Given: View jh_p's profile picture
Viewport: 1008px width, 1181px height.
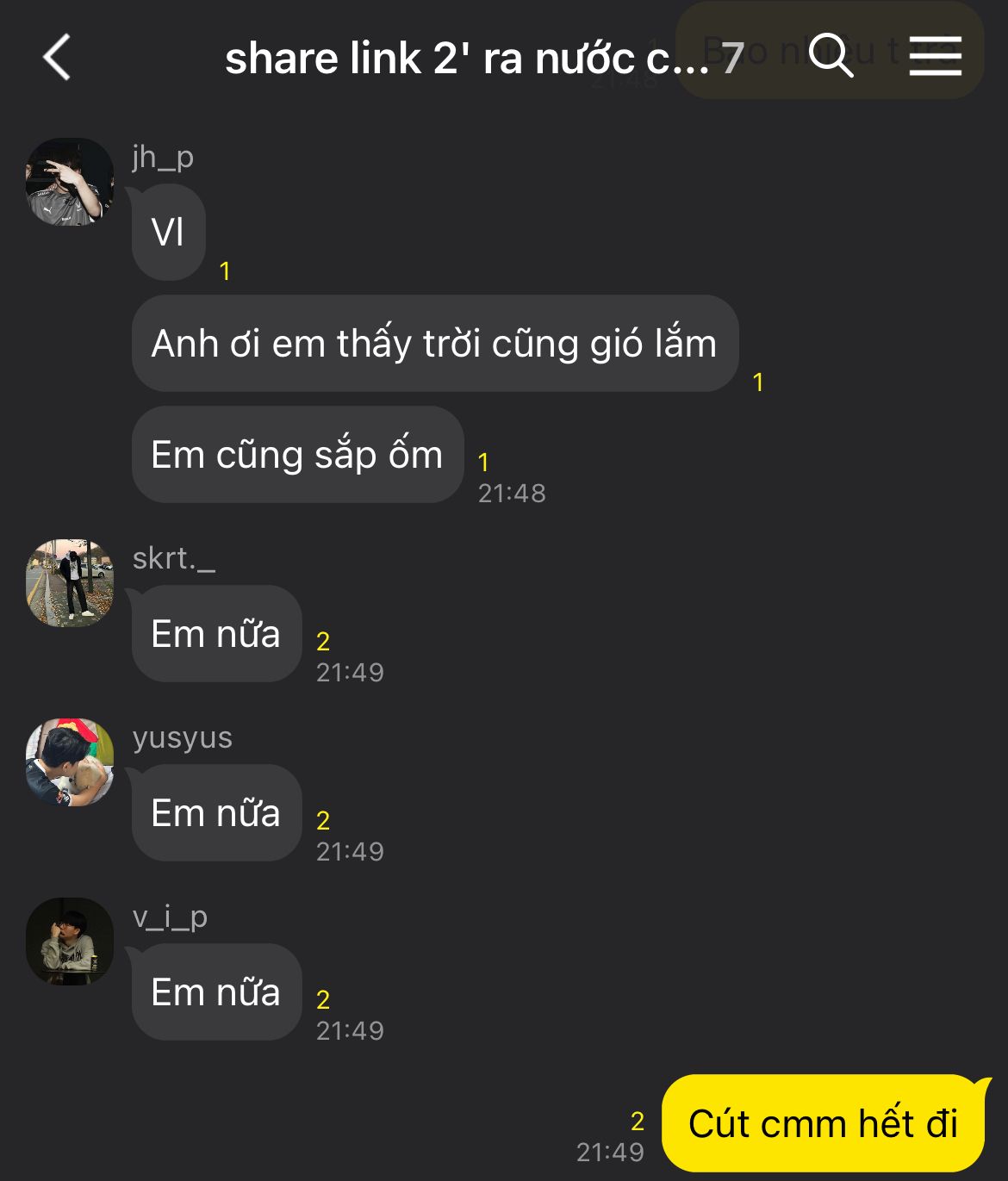Looking at the screenshot, I should coord(70,182).
